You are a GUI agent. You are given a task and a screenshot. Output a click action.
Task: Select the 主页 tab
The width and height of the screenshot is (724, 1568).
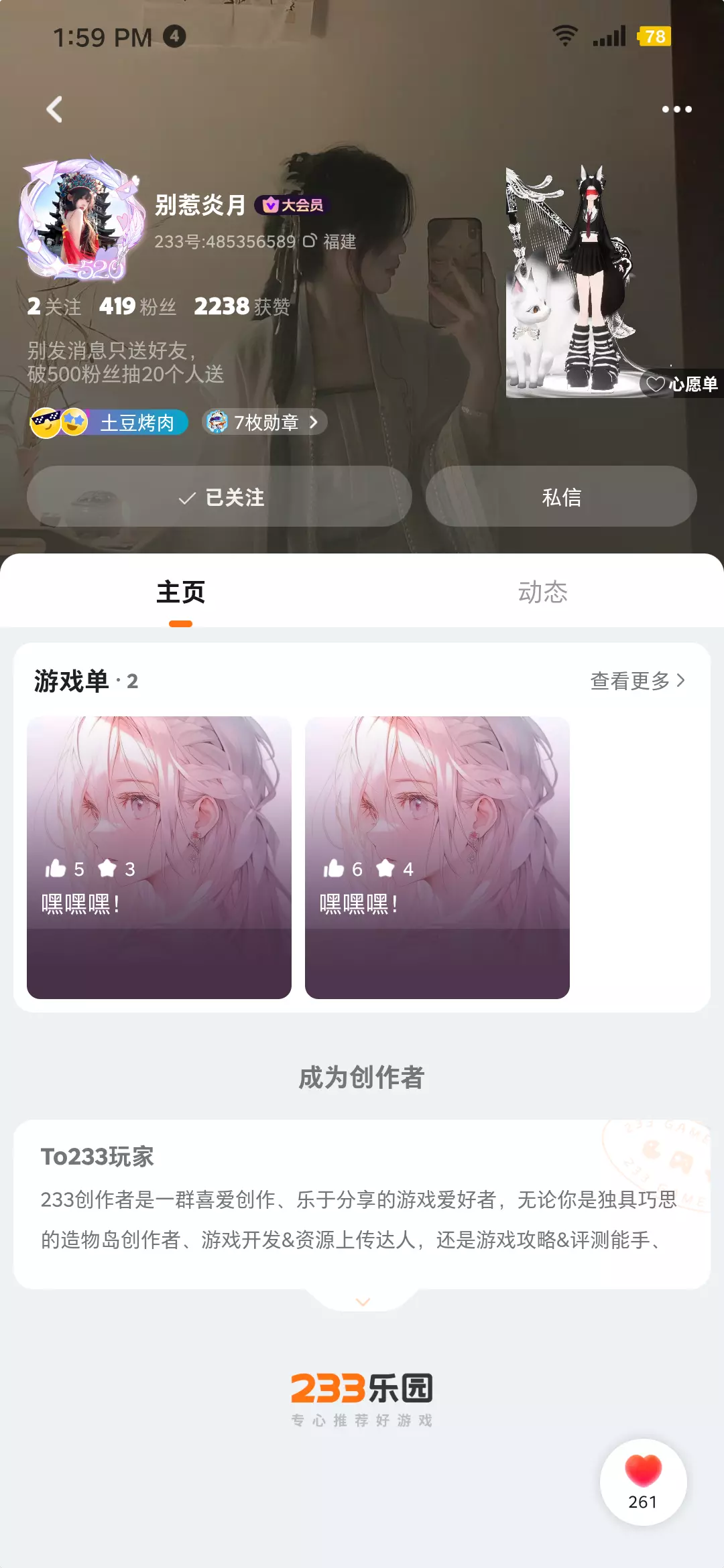click(x=181, y=592)
